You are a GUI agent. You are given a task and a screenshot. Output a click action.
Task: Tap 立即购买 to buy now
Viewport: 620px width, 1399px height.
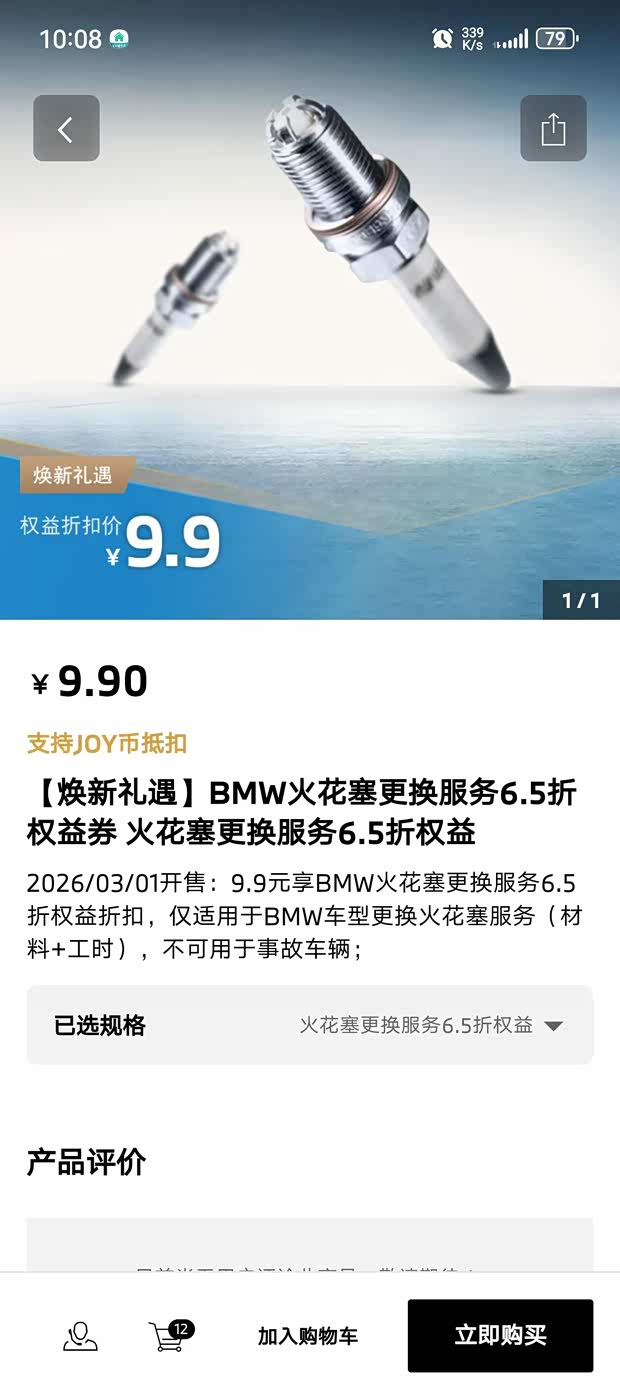point(500,1336)
